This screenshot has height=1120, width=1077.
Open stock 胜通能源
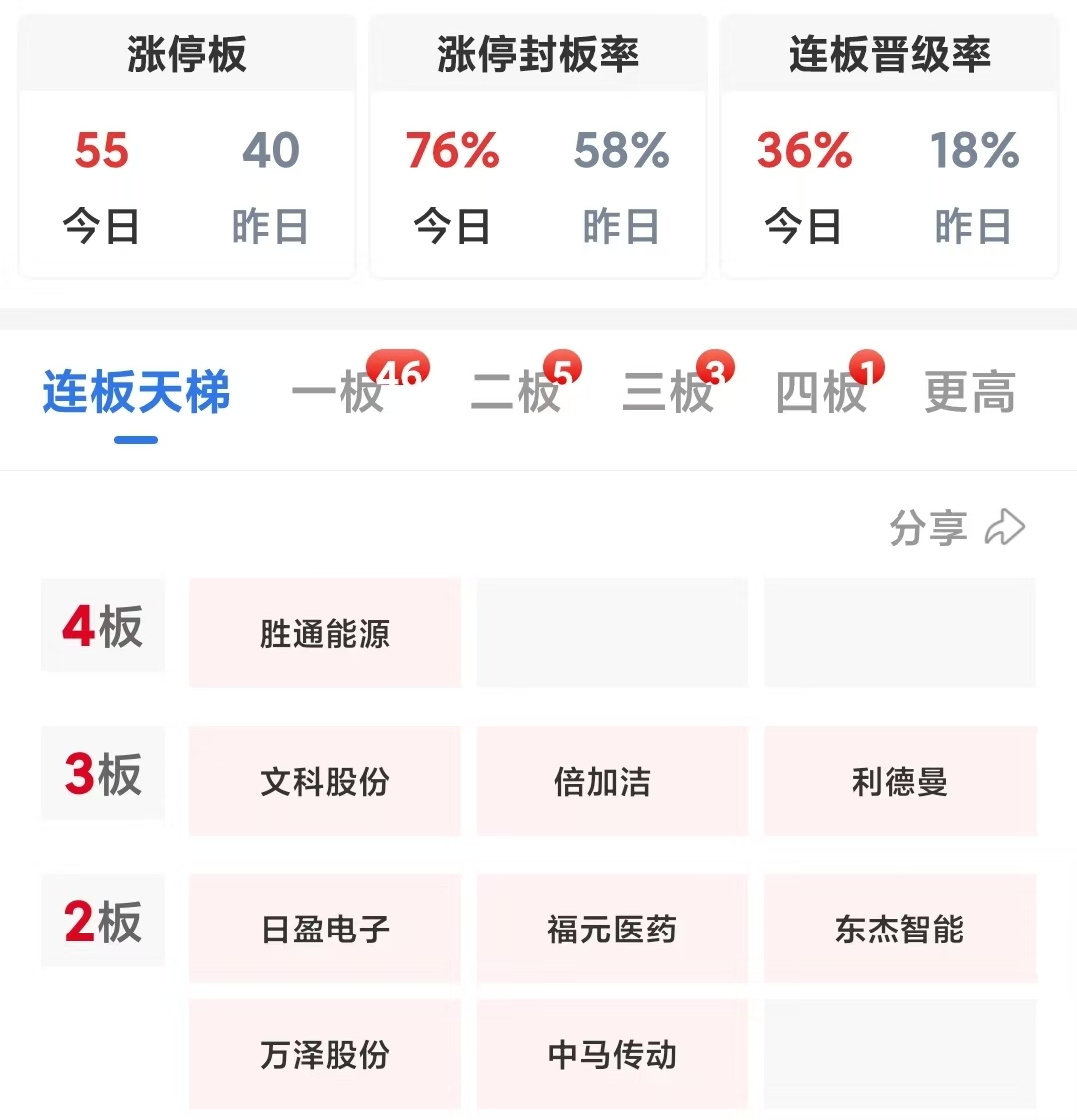[x=325, y=633]
